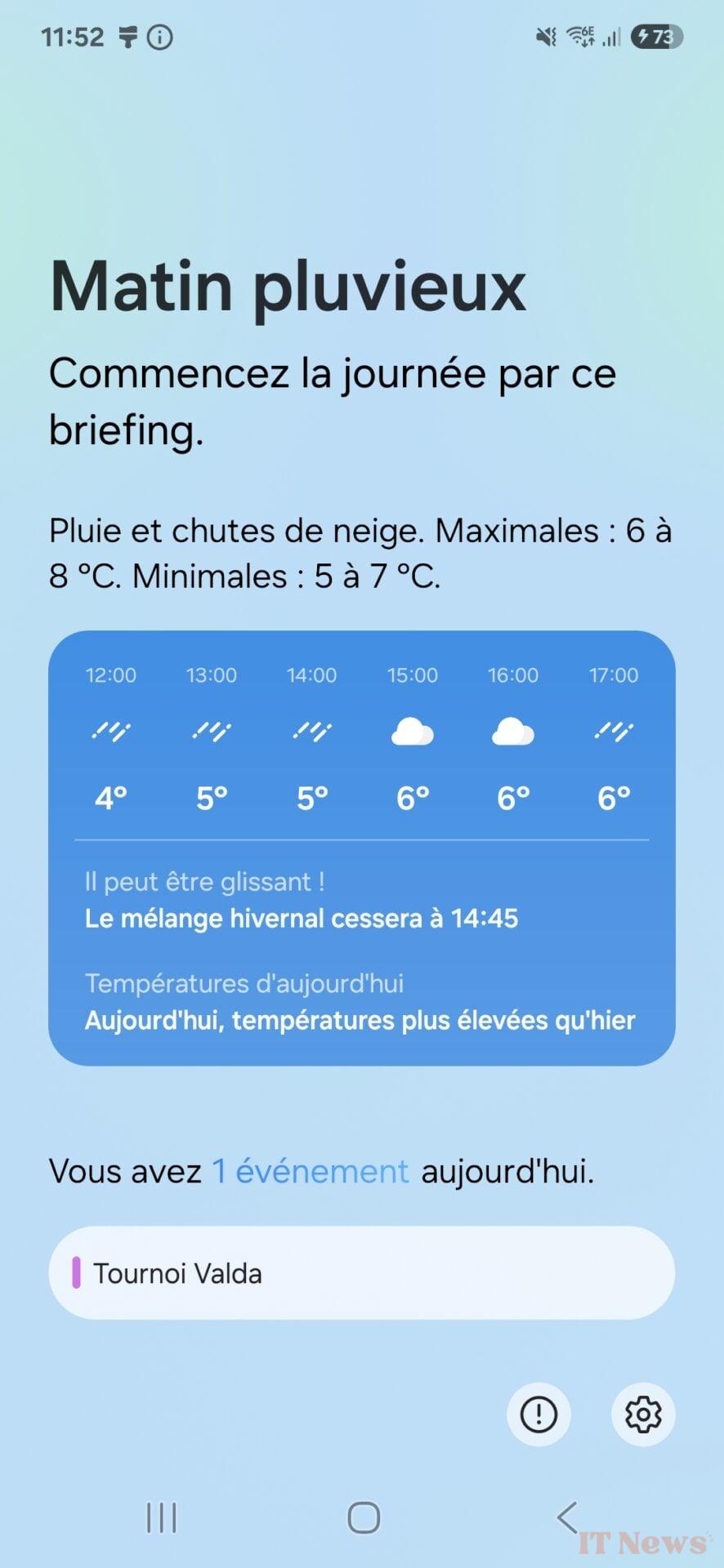Open the blue weather forecast card
The image size is (724, 1568).
click(x=361, y=847)
